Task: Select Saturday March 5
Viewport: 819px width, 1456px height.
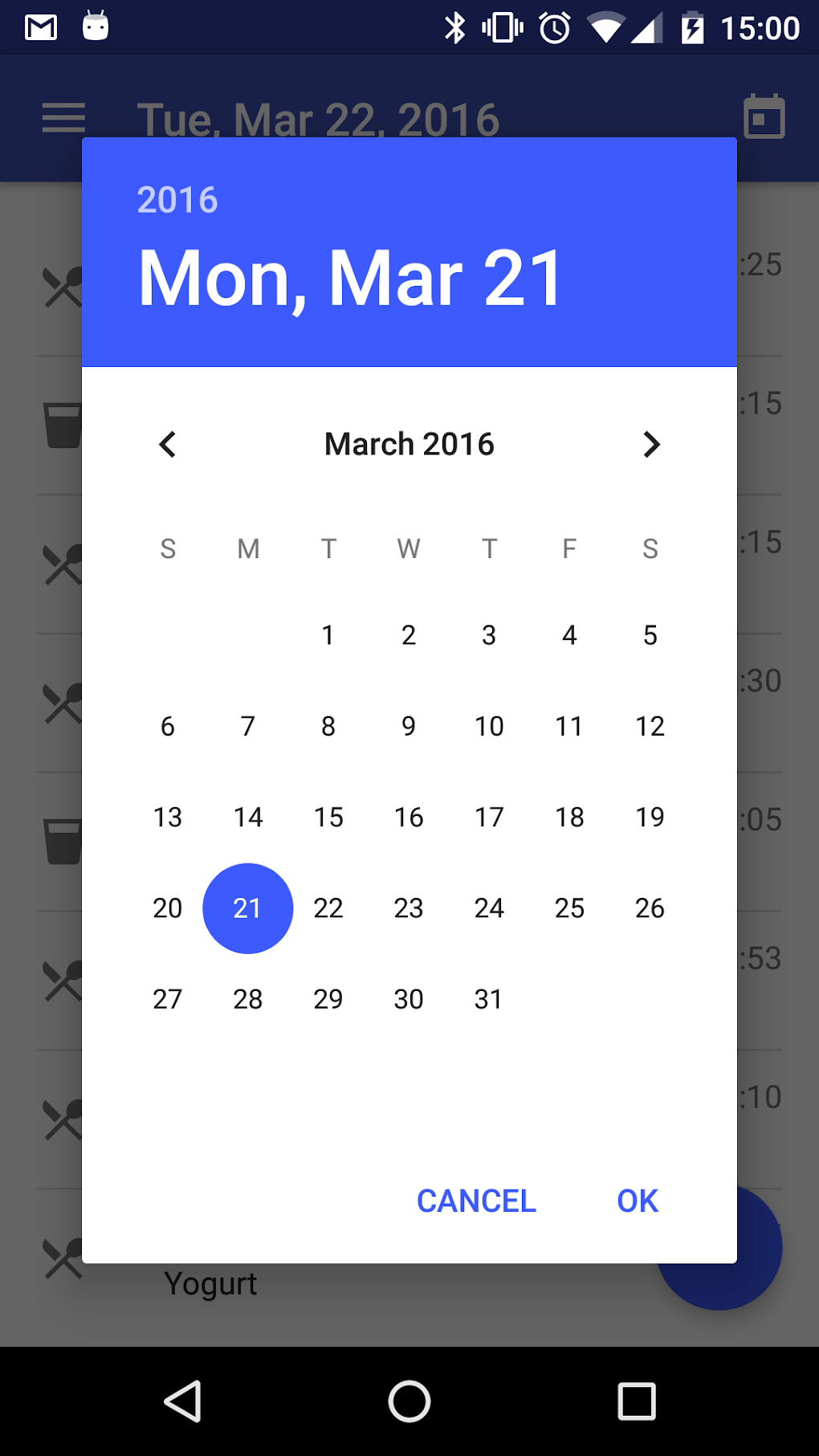Action: pyautogui.click(x=650, y=635)
